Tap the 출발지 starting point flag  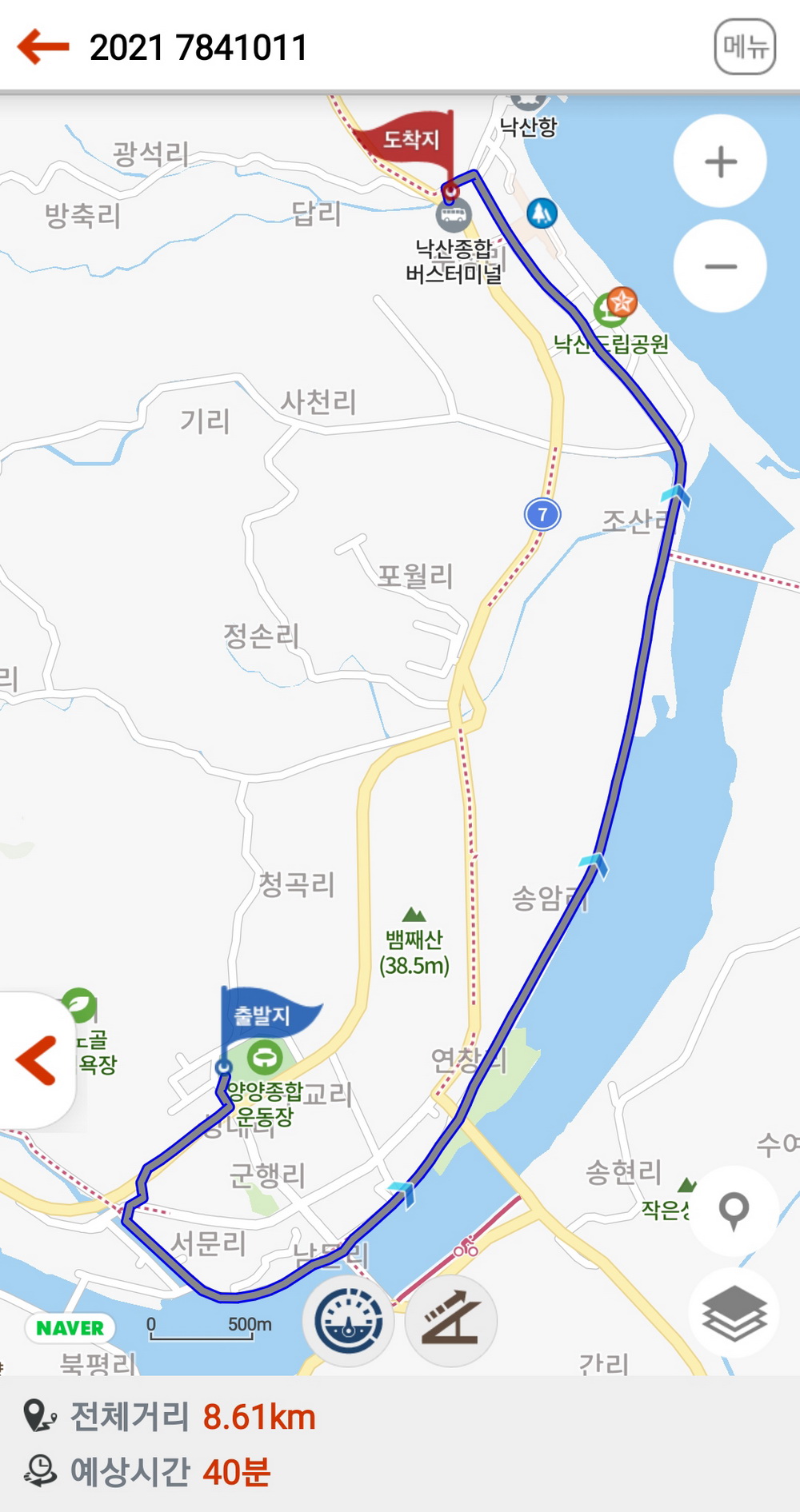[x=262, y=1015]
